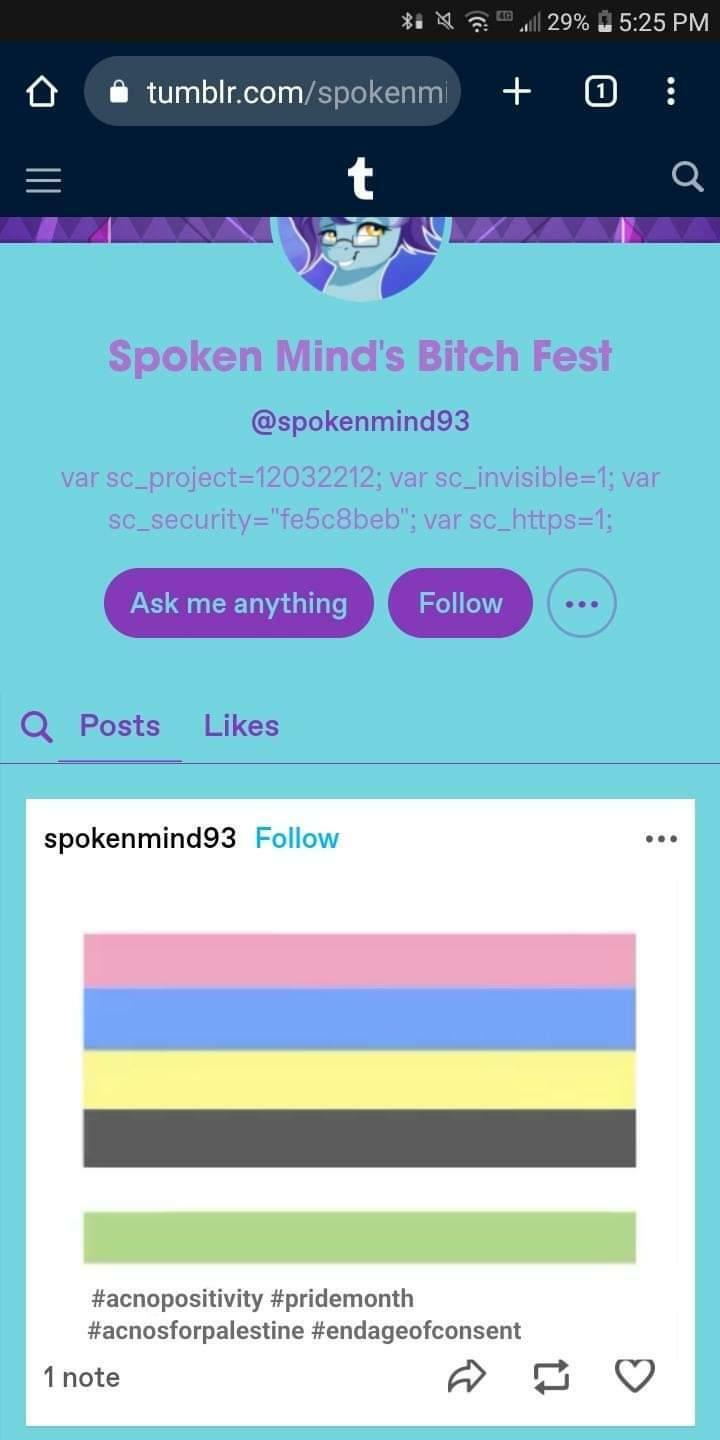Open Tumblr search magnifier in header
Image resolution: width=720 pixels, height=1440 pixels.
click(687, 178)
